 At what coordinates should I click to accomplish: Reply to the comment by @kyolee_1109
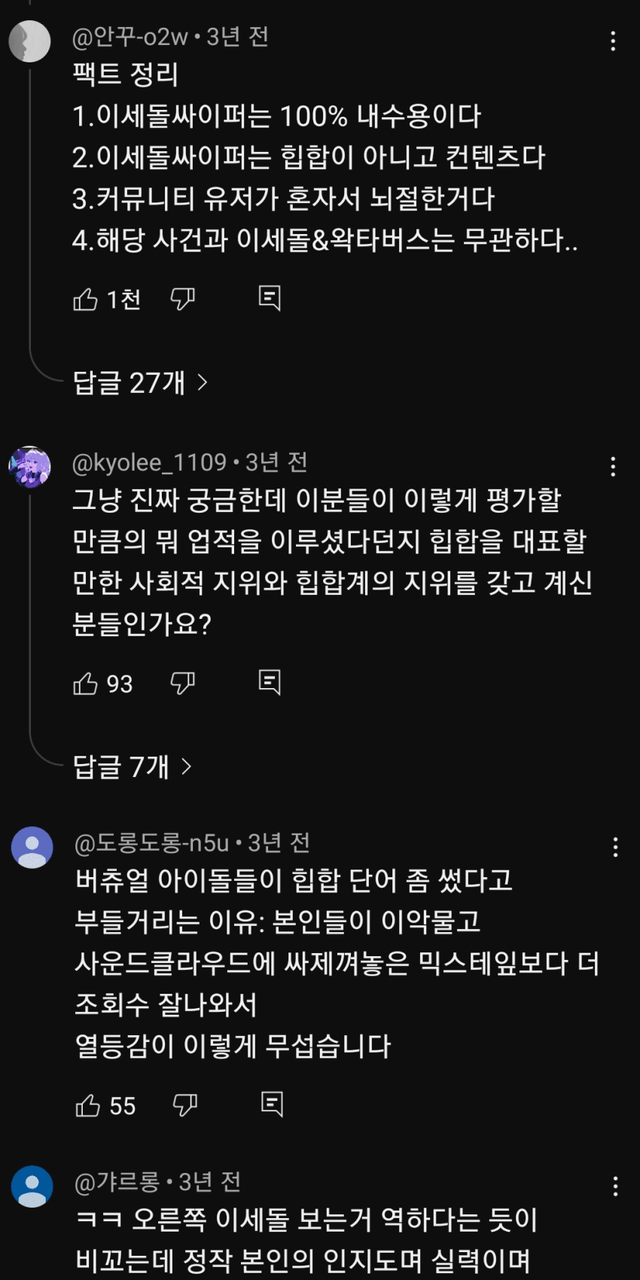[269, 683]
